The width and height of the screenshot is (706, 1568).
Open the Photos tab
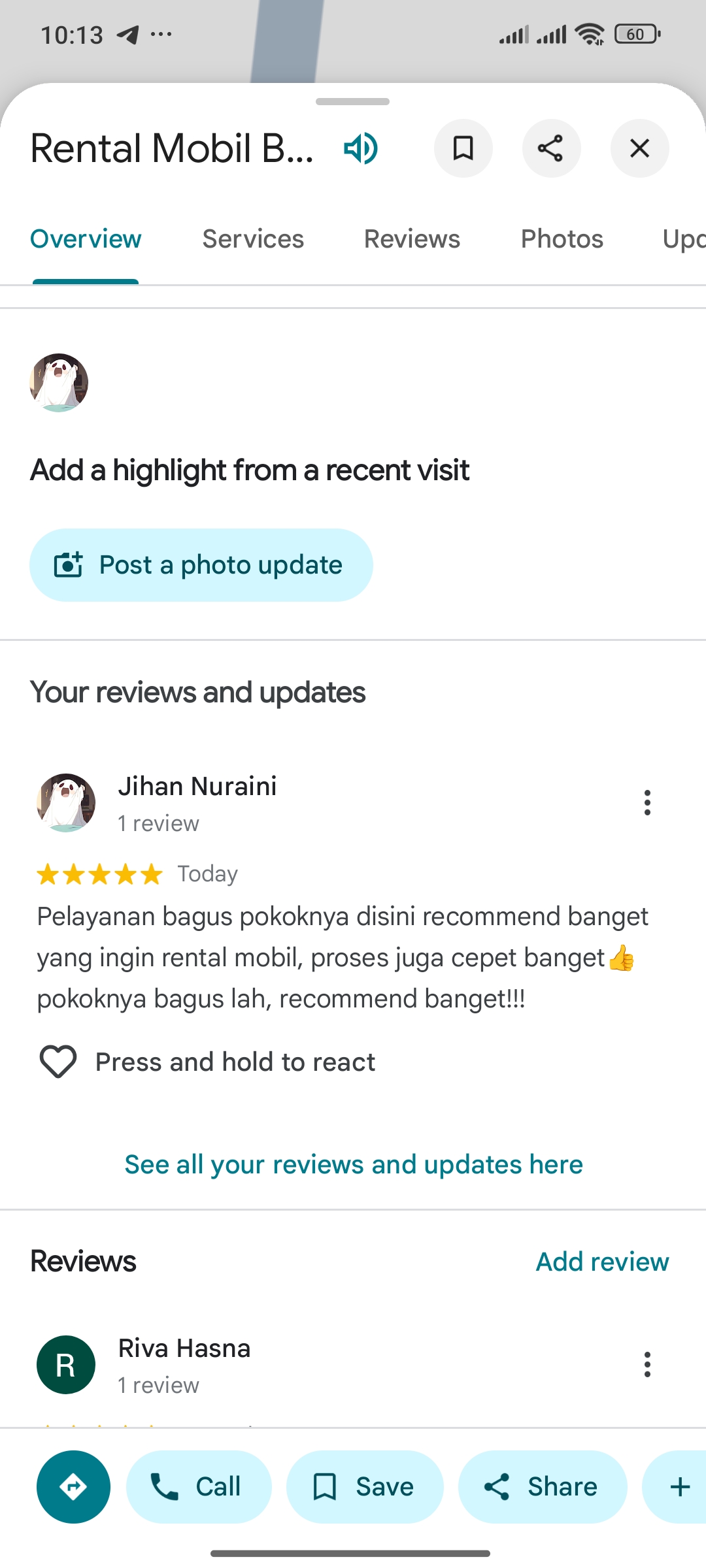(562, 239)
